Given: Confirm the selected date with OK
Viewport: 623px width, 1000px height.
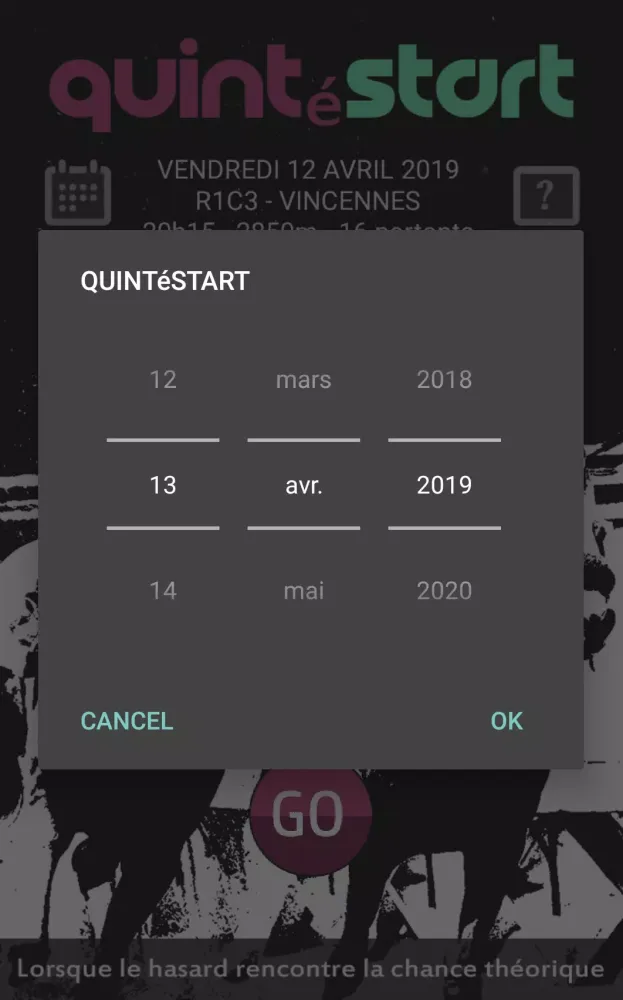Looking at the screenshot, I should pos(506,721).
